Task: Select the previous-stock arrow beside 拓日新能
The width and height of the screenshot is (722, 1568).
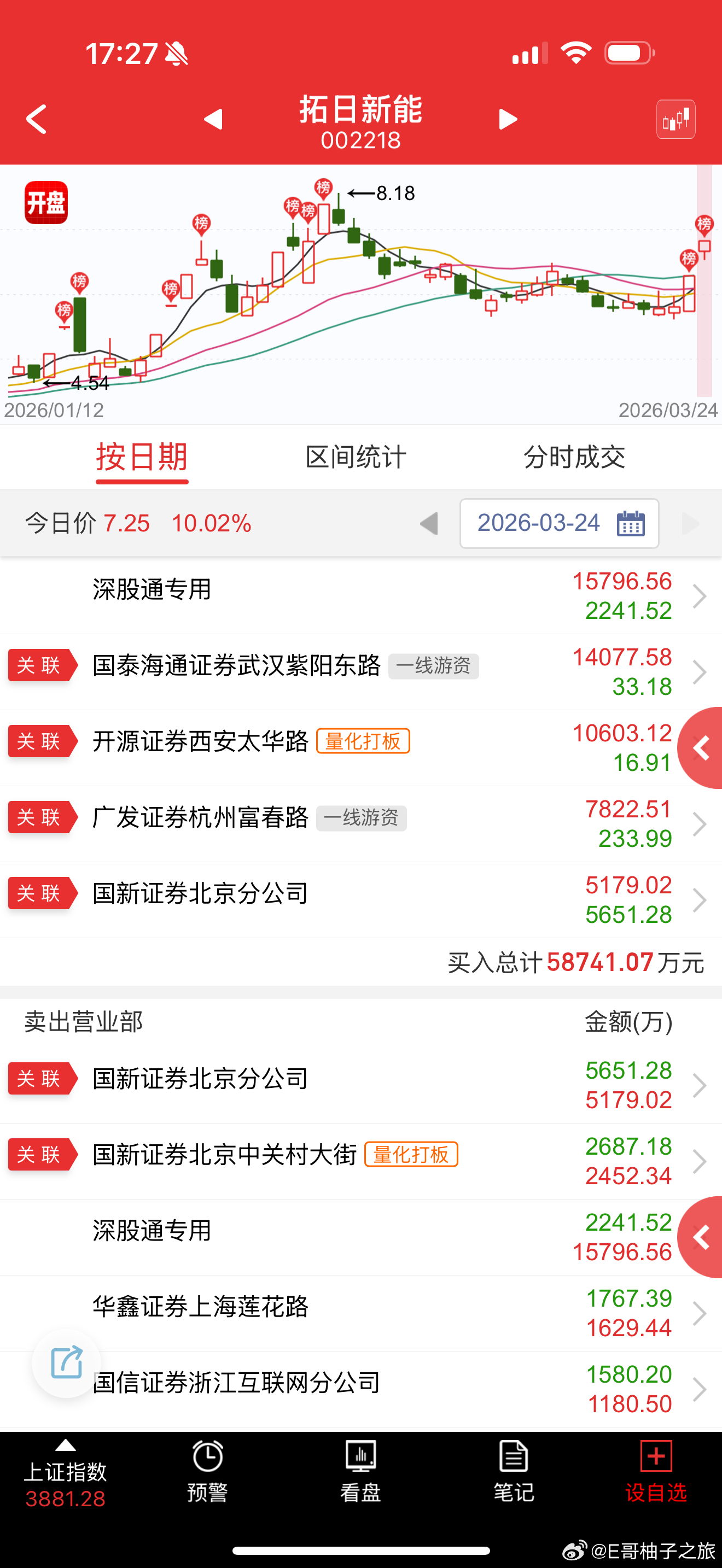Action: pyautogui.click(x=214, y=120)
